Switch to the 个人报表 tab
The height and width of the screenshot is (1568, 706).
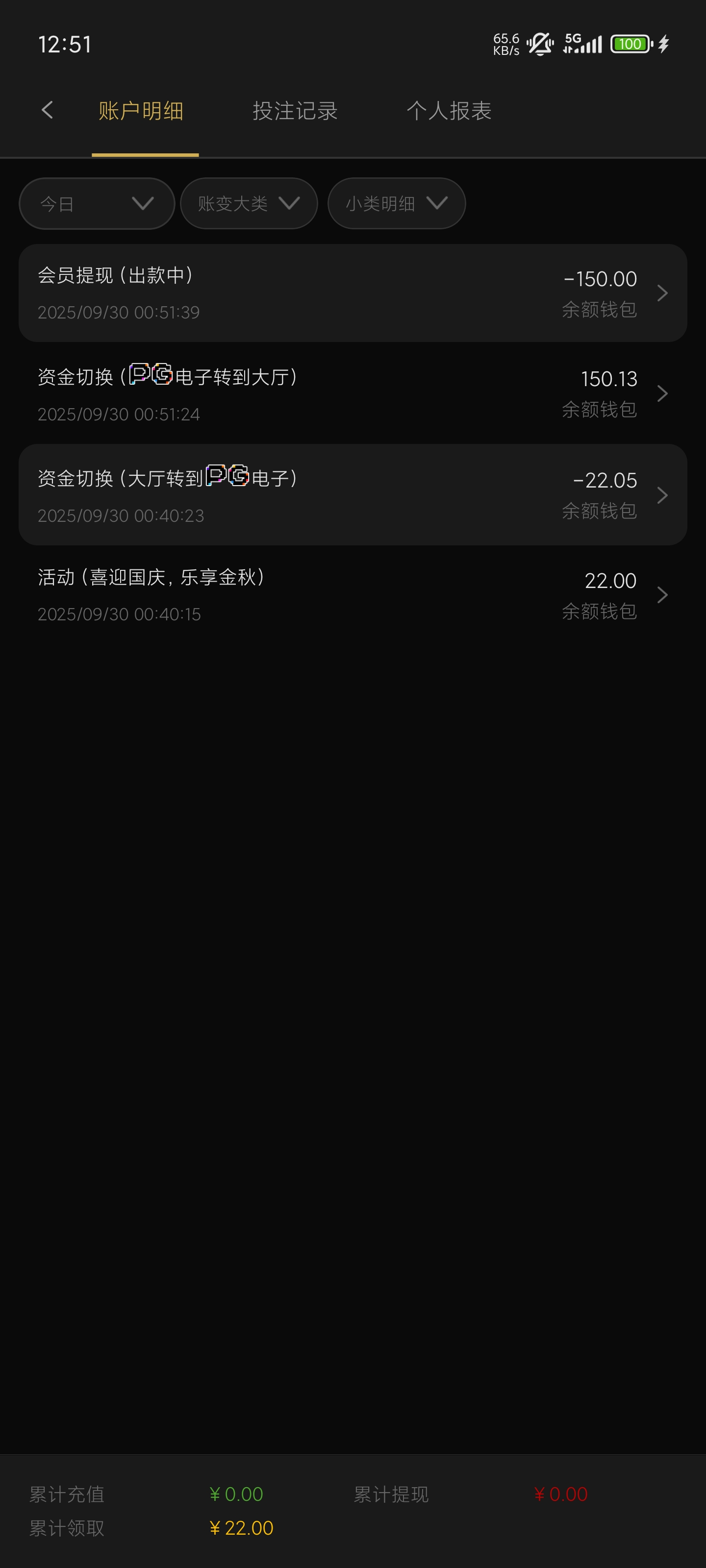449,111
